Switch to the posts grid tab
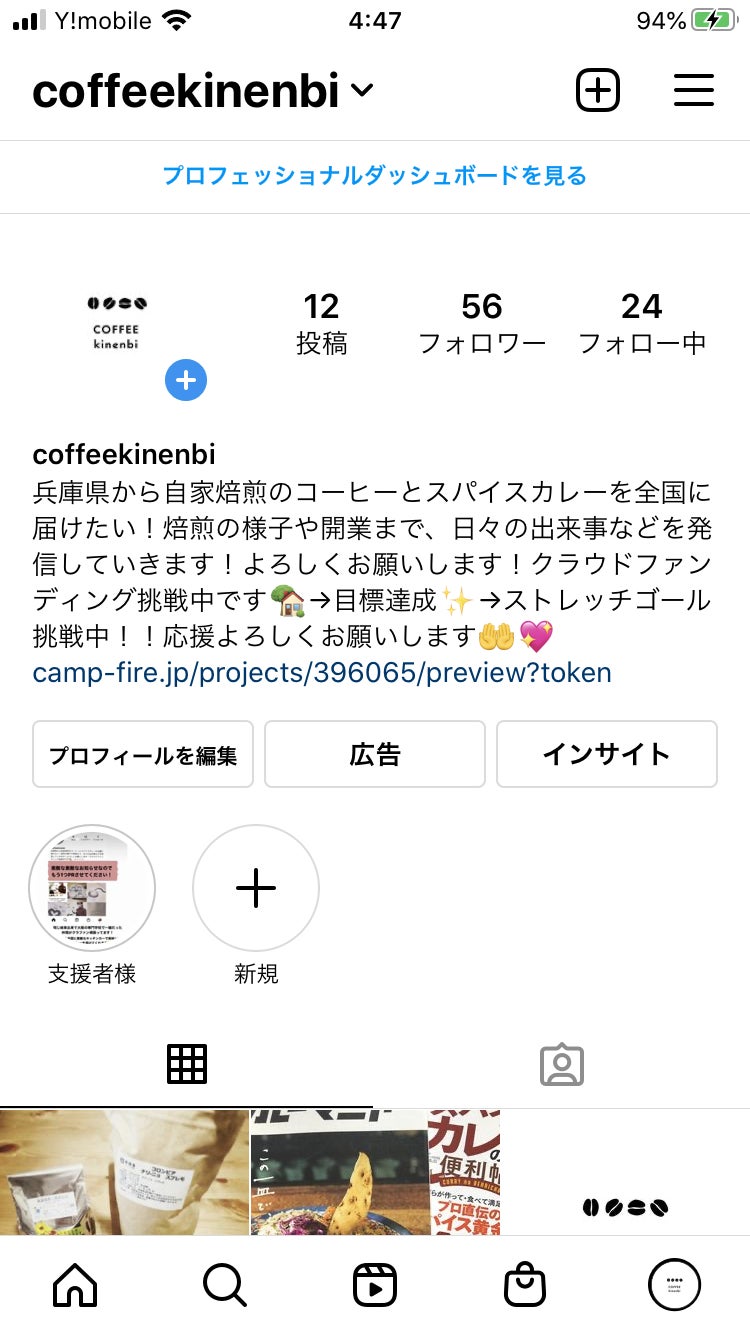This screenshot has height=1334, width=750. click(187, 1064)
